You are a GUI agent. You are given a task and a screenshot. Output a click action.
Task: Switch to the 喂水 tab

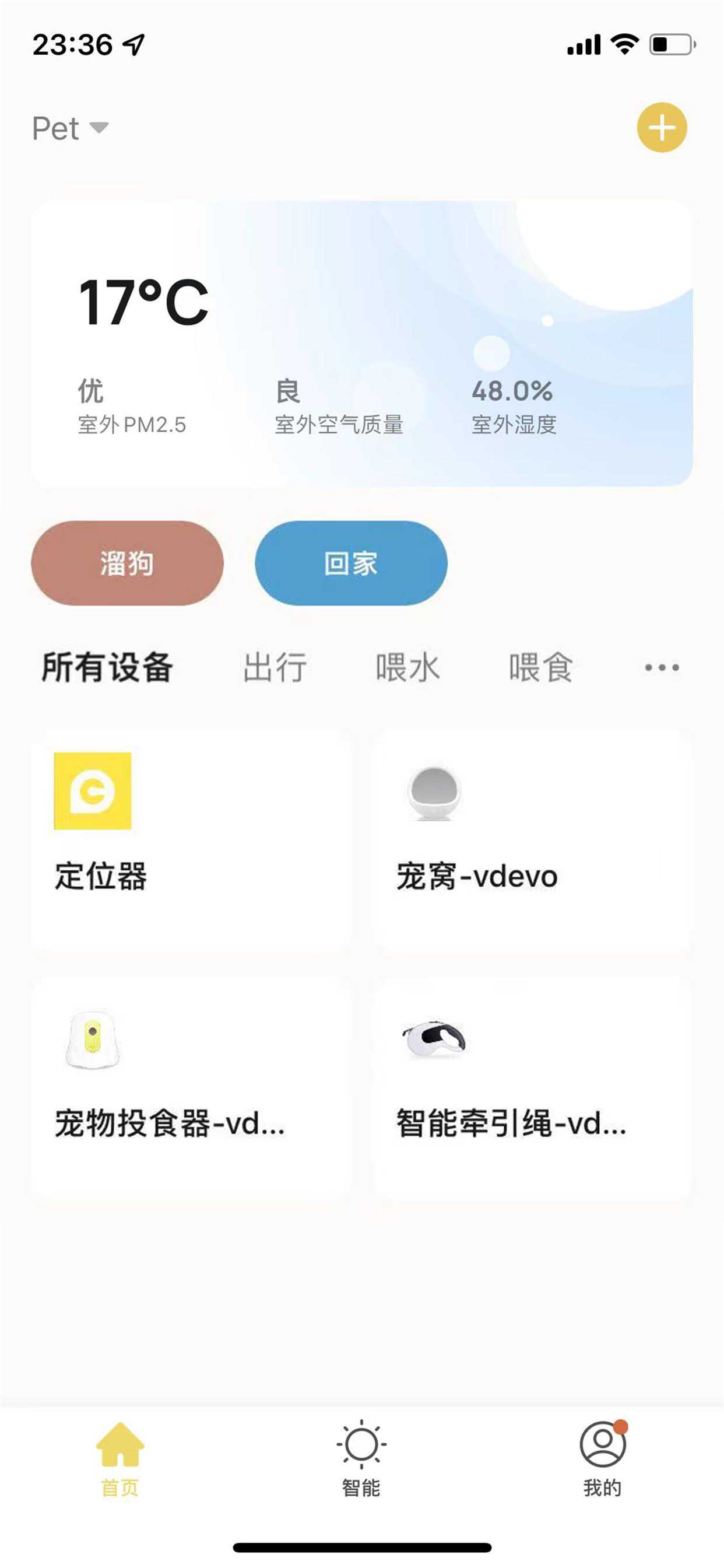pos(407,667)
